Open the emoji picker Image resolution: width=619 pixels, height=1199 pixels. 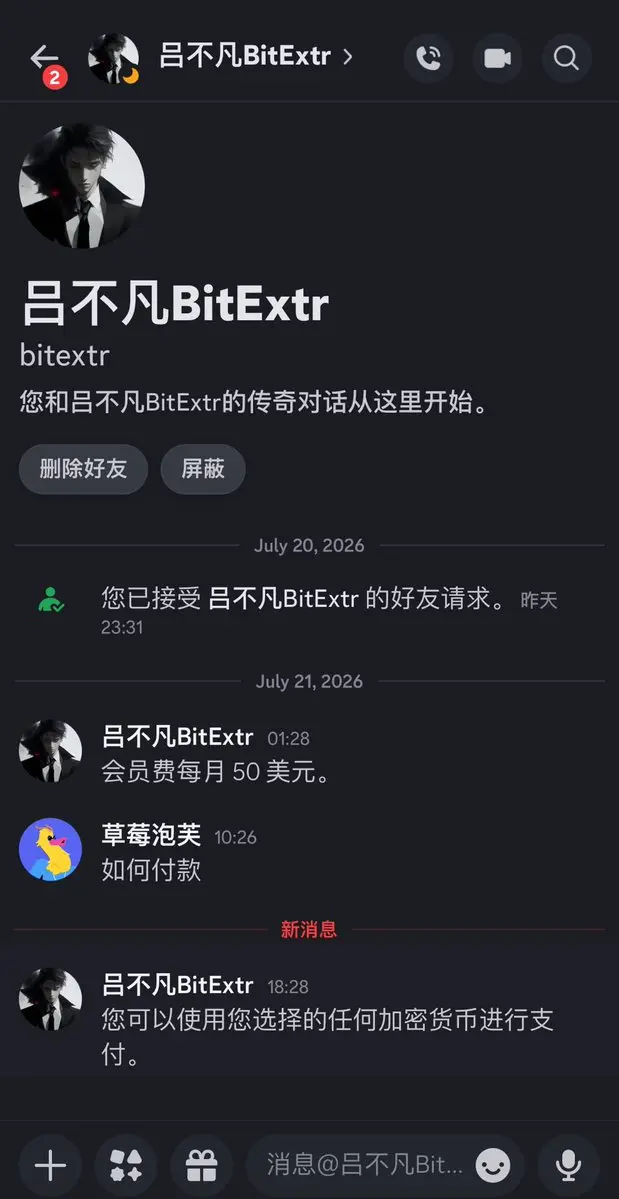(494, 1165)
